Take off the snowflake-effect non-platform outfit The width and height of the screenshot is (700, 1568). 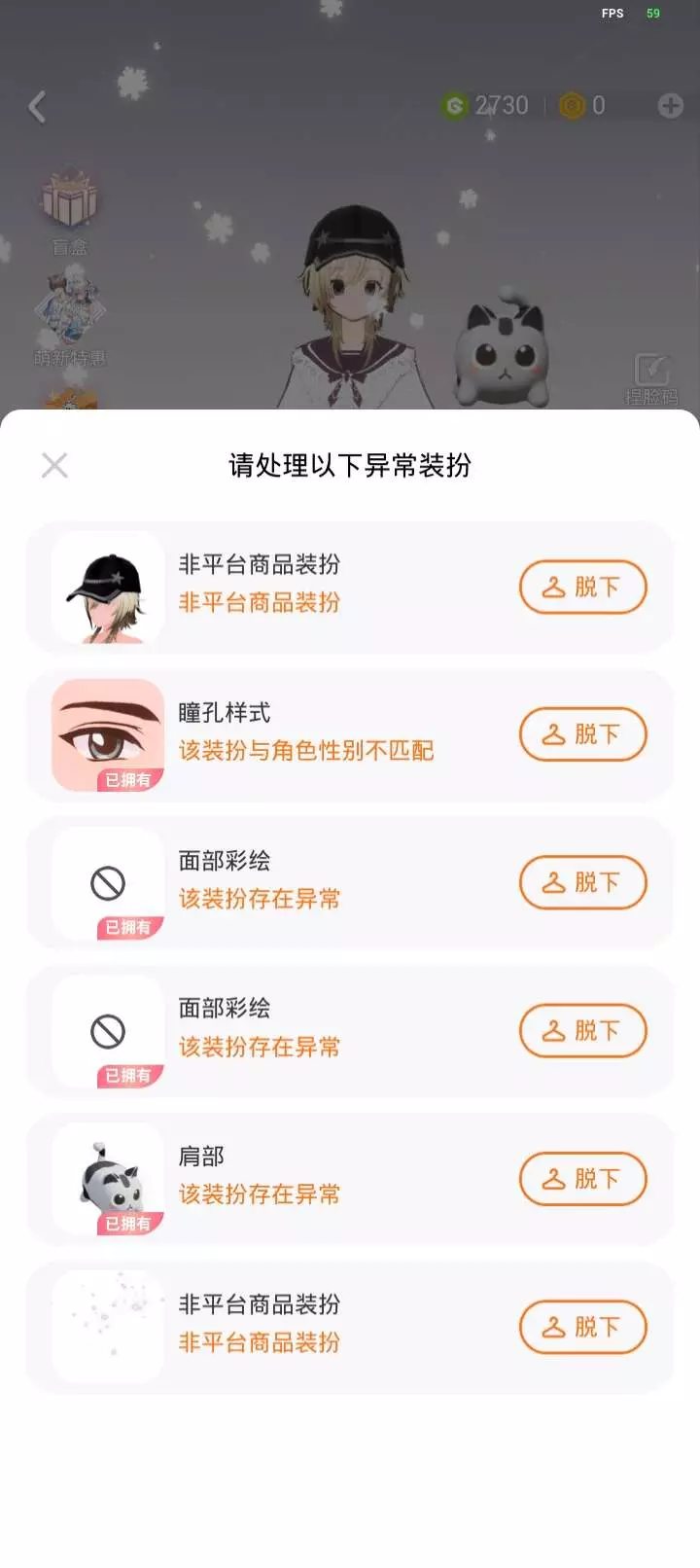tap(582, 1326)
